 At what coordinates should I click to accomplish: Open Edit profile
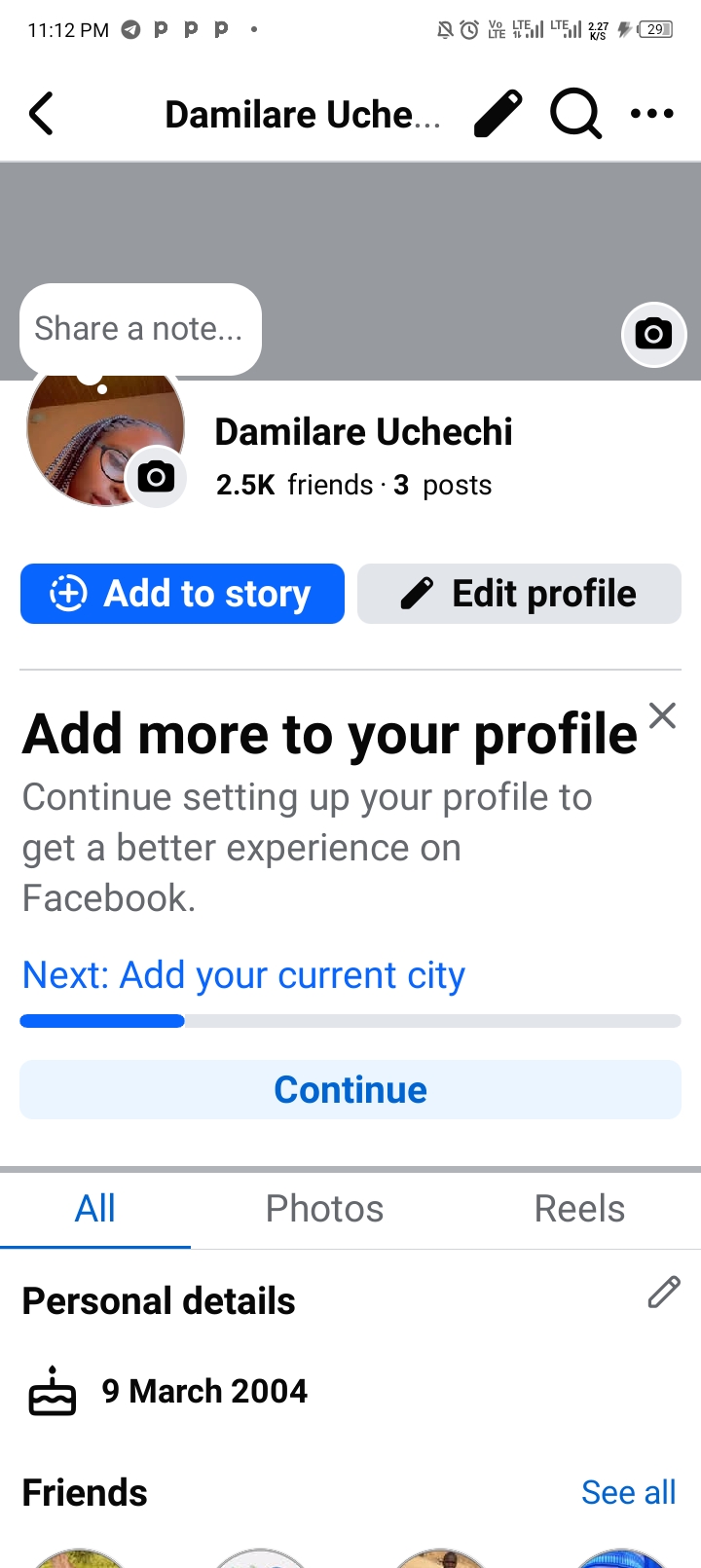click(x=519, y=594)
